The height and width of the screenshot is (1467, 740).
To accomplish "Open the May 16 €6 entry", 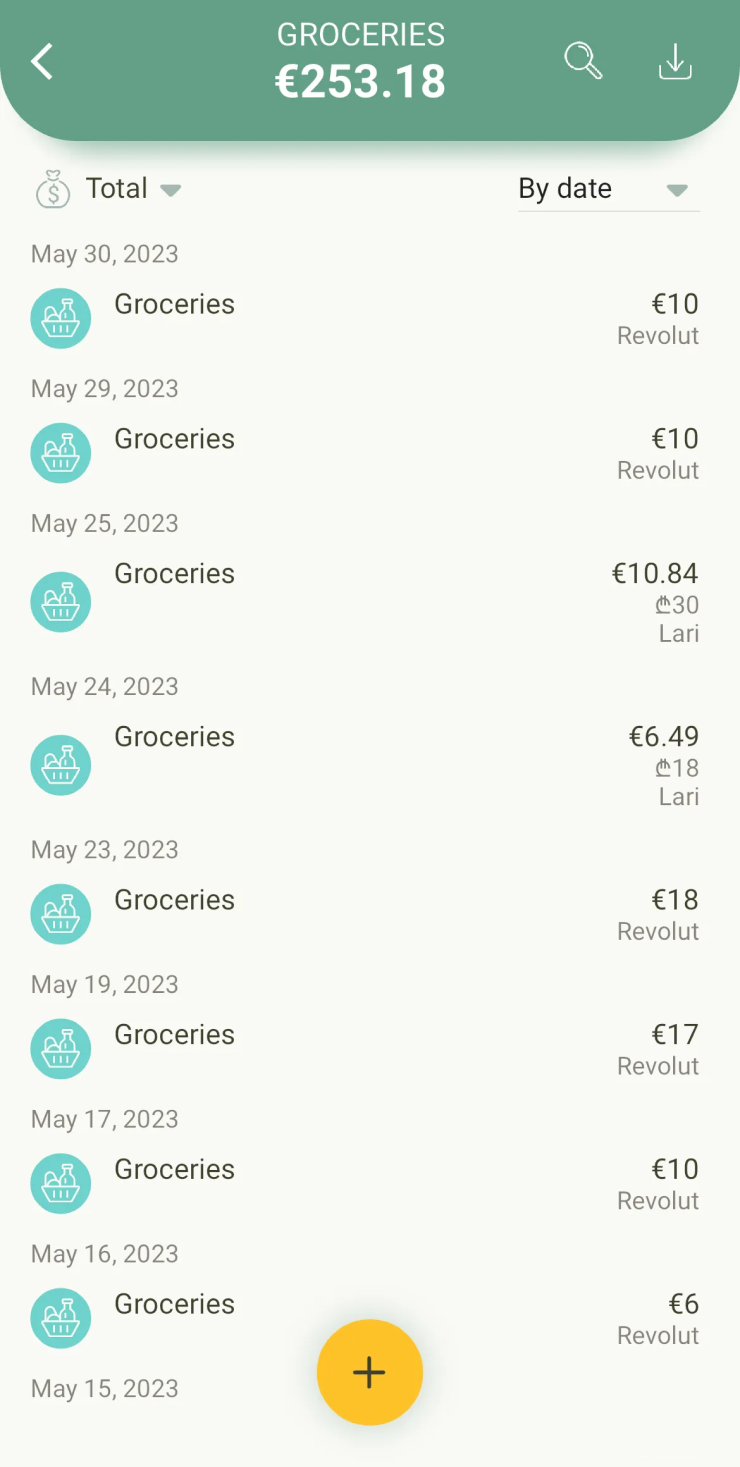I will pos(370,1320).
